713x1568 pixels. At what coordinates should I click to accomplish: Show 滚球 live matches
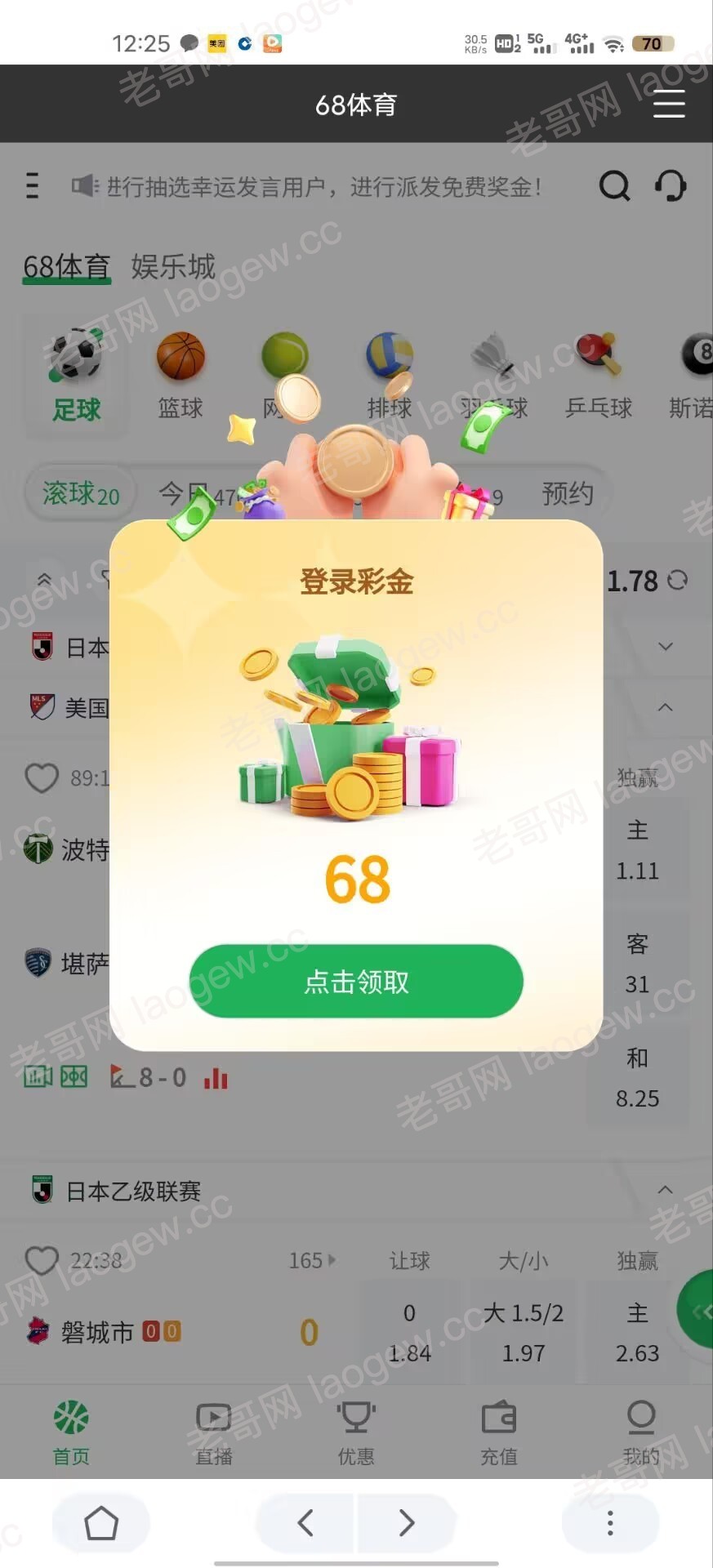81,493
